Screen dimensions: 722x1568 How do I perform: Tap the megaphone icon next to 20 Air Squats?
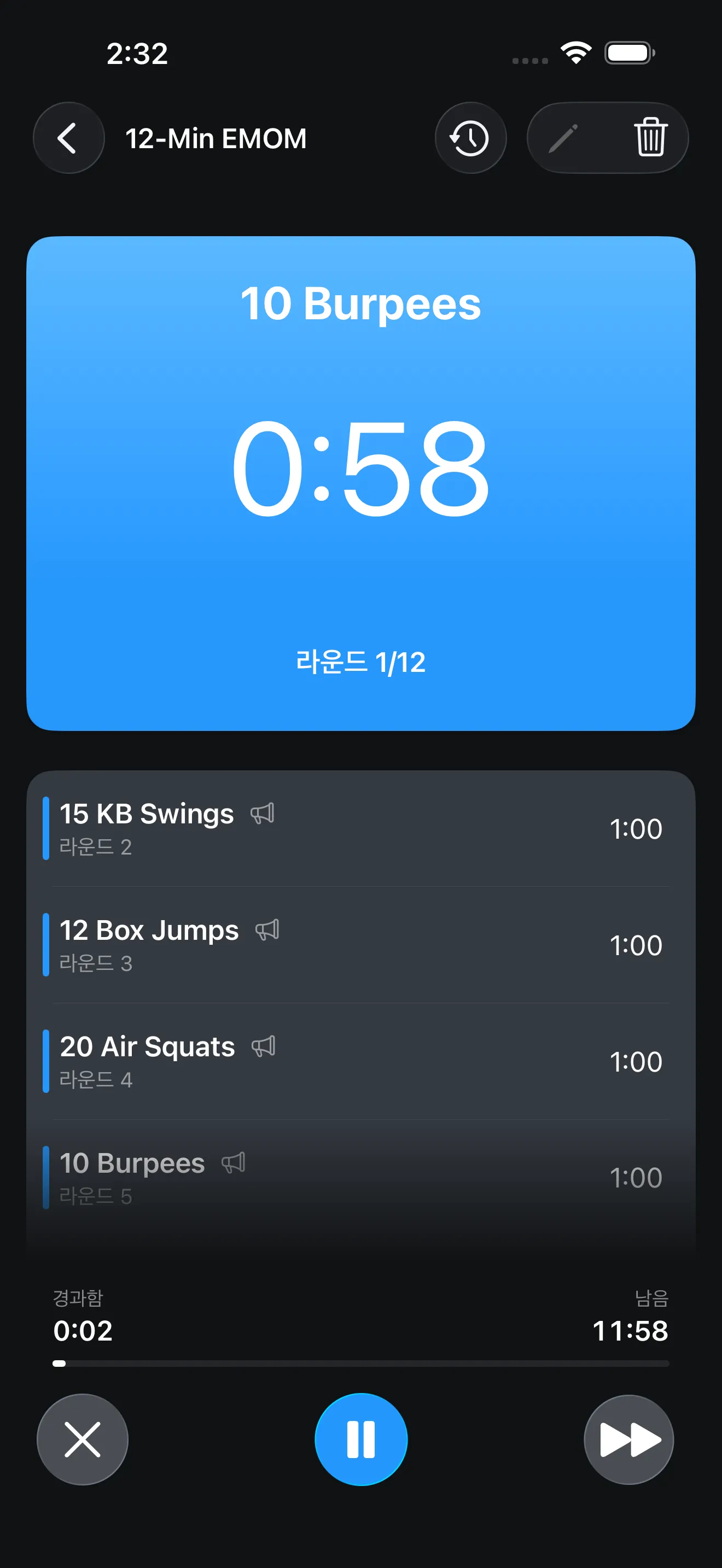pyautogui.click(x=265, y=1046)
